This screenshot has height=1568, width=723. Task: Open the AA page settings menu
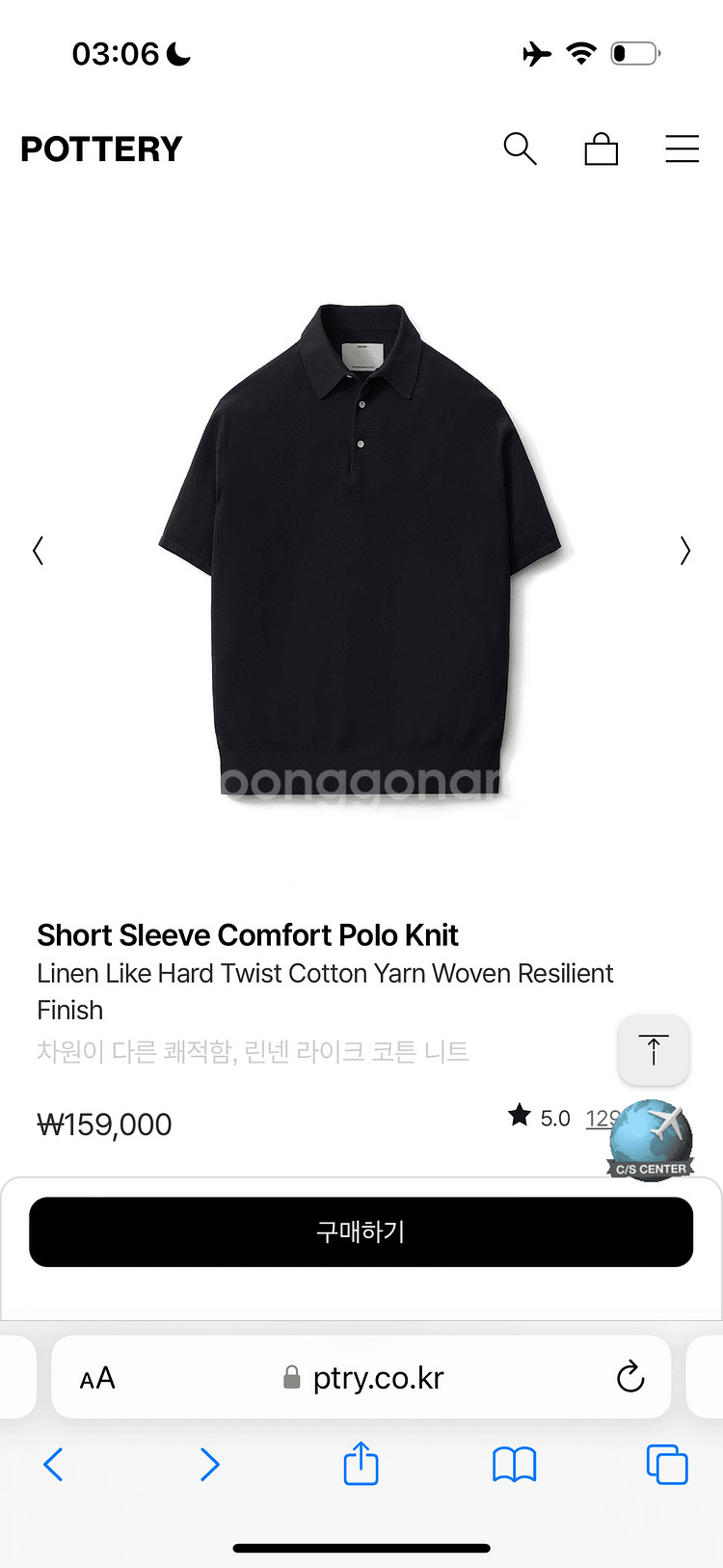click(x=97, y=1378)
